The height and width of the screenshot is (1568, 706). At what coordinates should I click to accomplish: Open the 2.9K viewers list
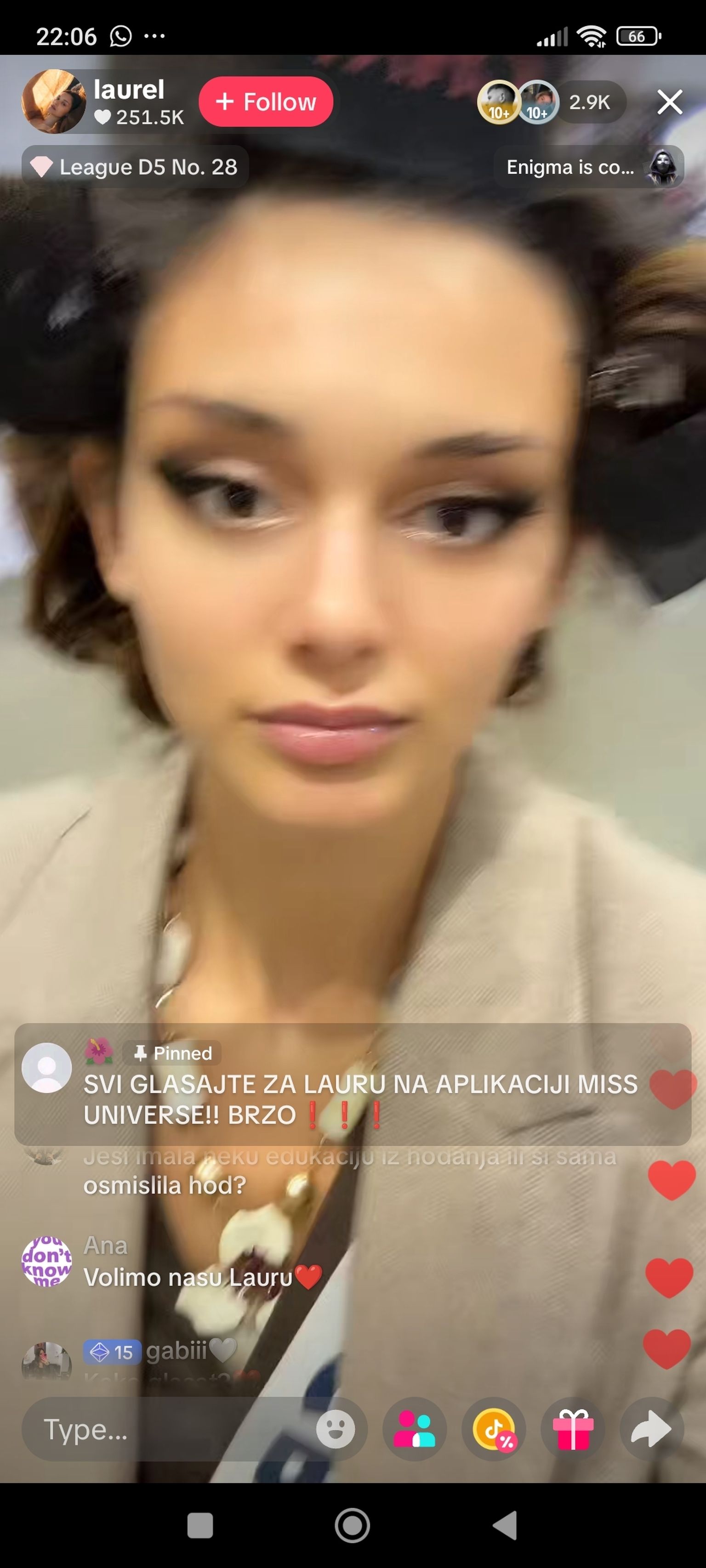tap(589, 102)
